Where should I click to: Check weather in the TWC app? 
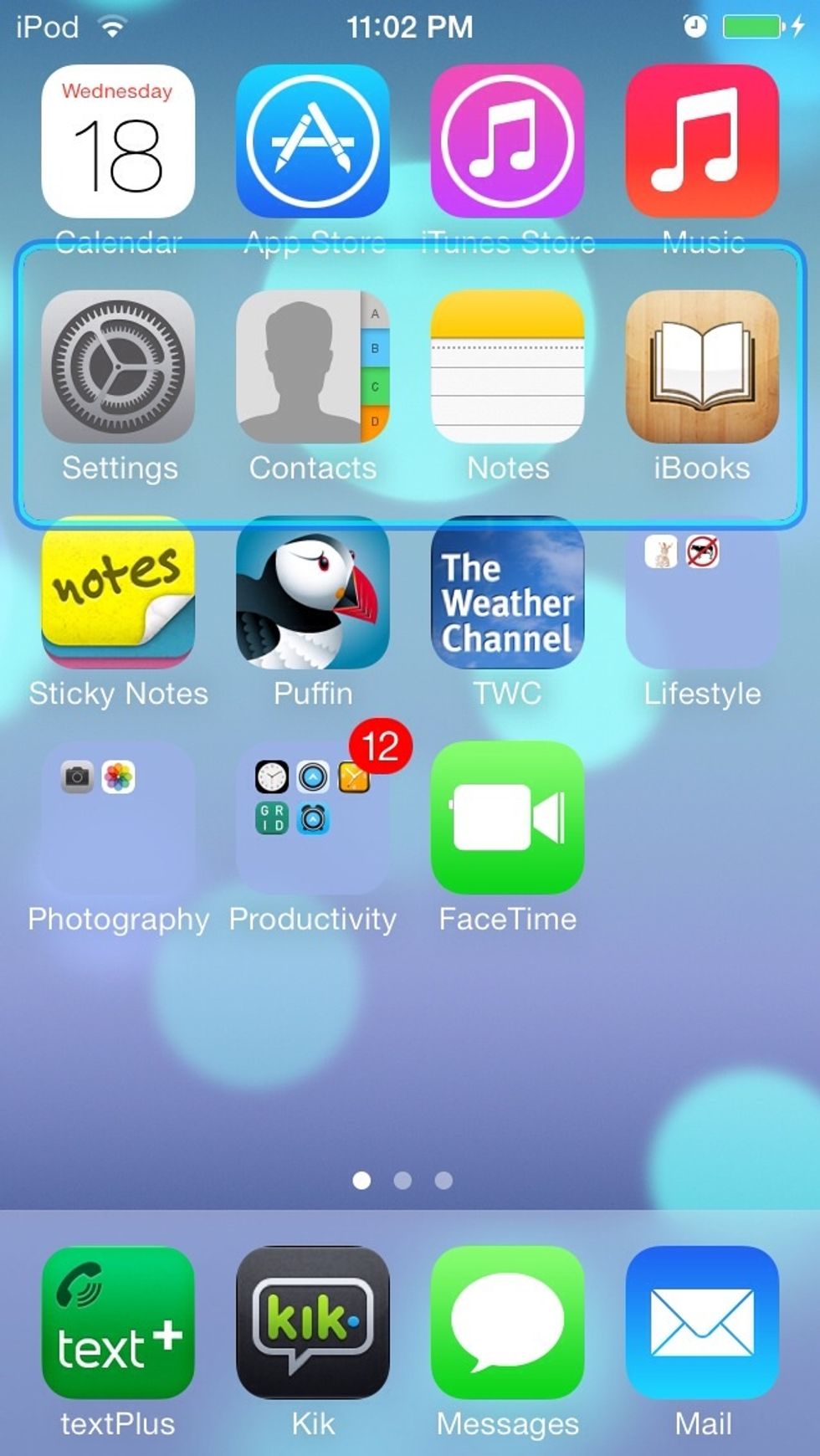point(507,594)
